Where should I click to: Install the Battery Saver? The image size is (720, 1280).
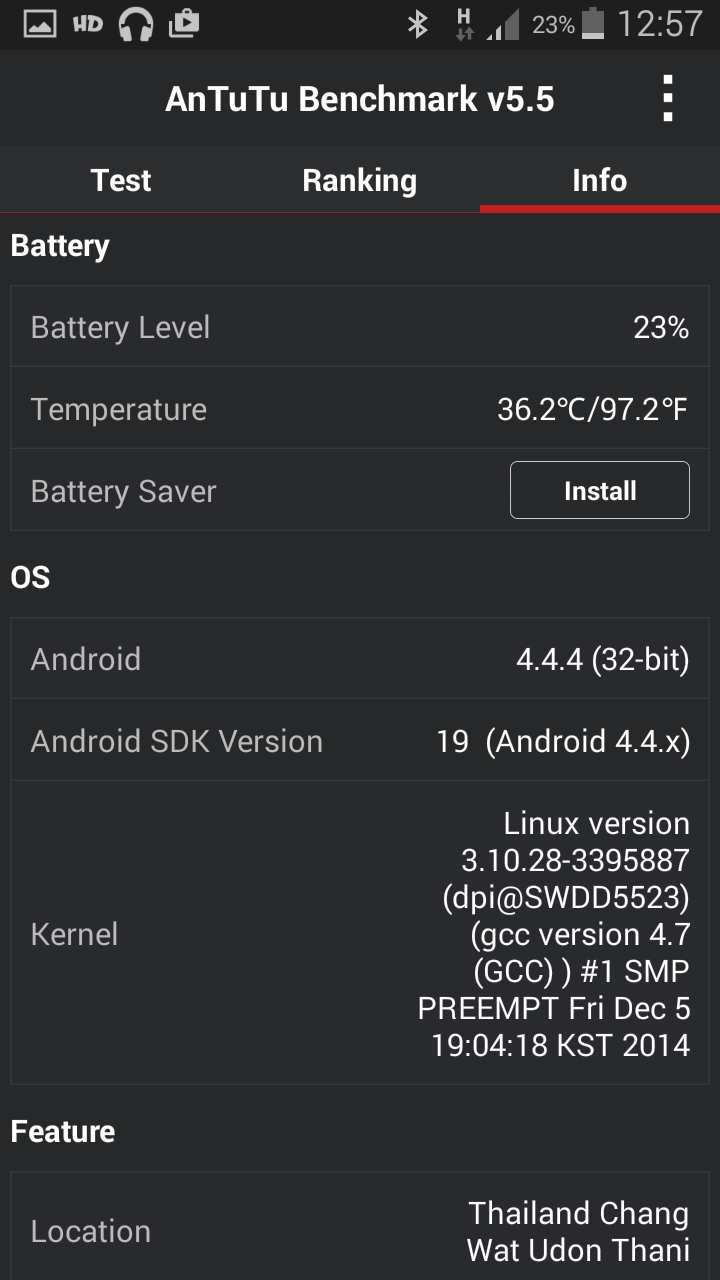599,490
